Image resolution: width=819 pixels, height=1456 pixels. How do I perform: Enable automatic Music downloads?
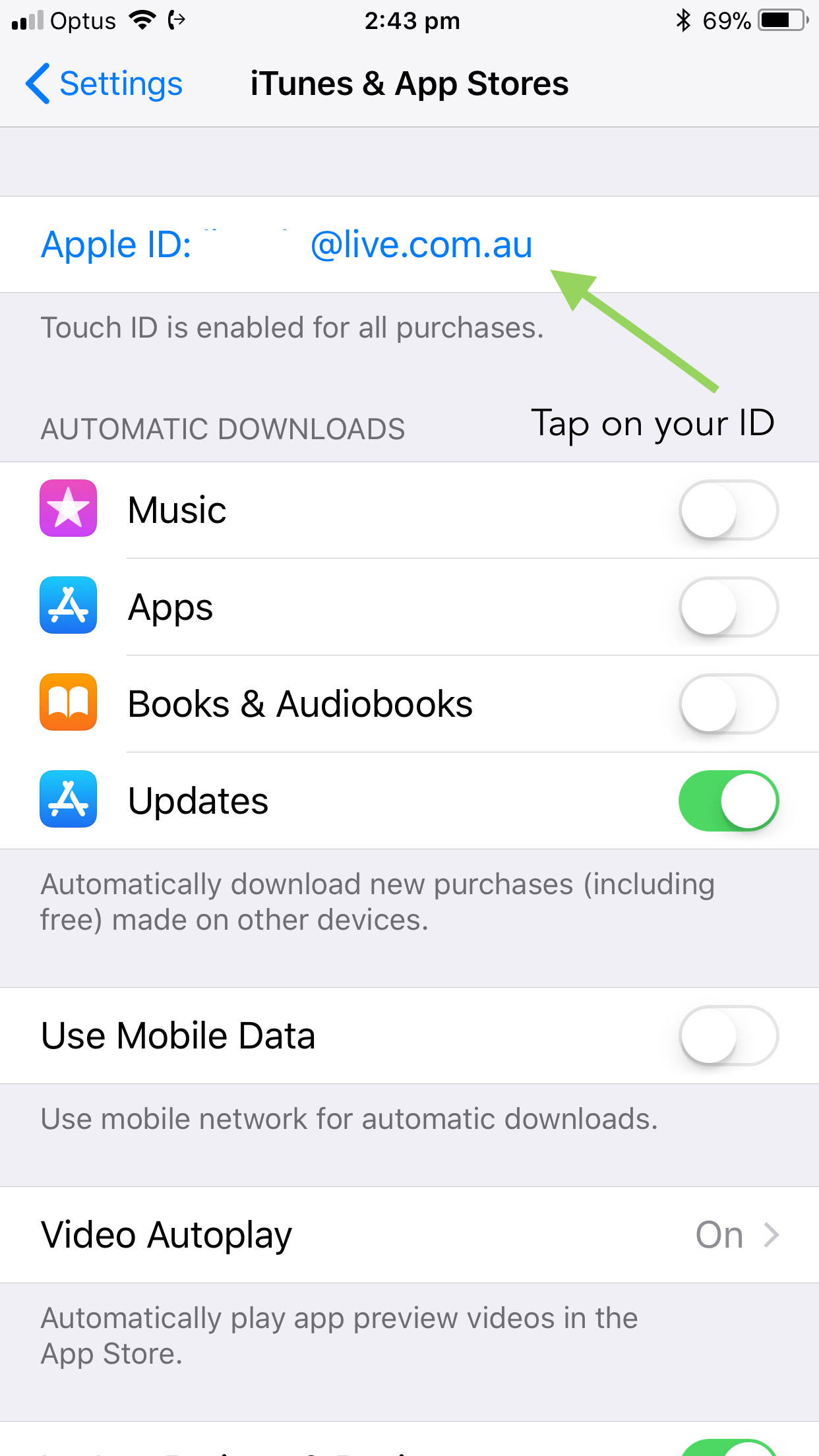[728, 510]
